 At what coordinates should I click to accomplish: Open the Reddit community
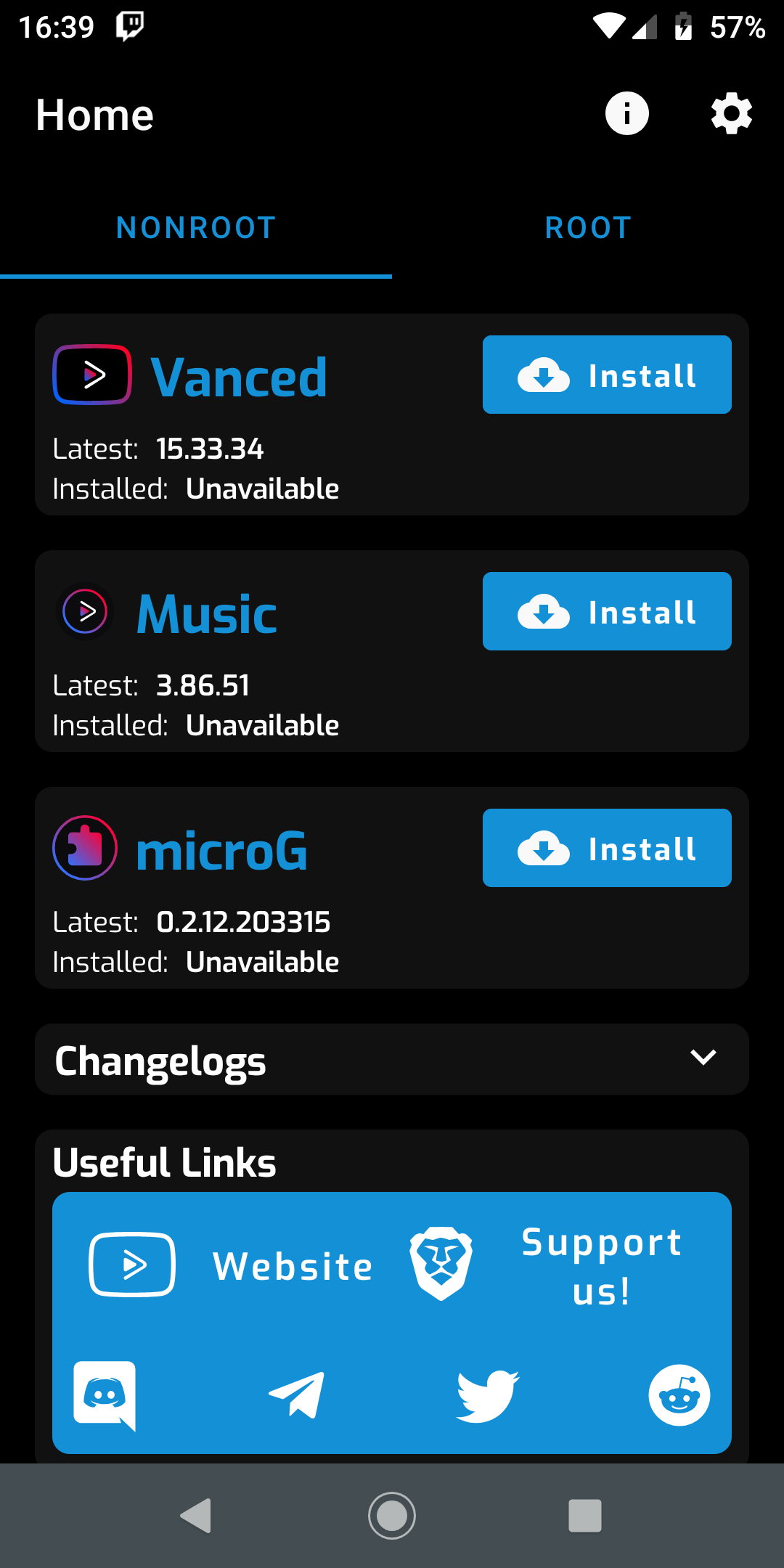[x=679, y=1394]
